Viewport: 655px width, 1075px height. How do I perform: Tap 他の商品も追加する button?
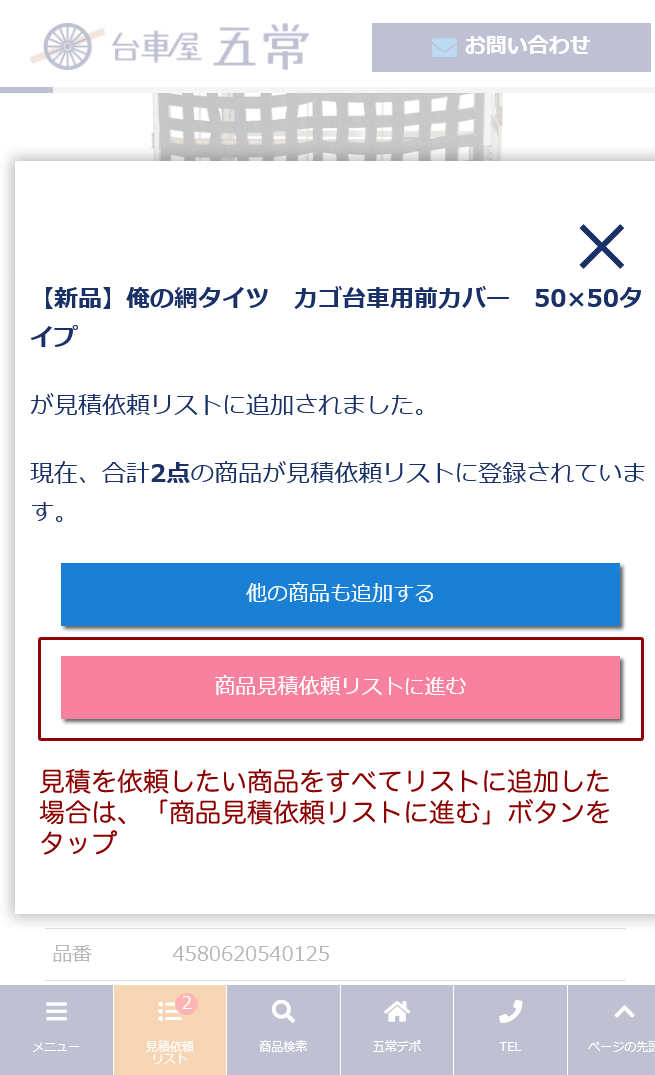(x=340, y=594)
